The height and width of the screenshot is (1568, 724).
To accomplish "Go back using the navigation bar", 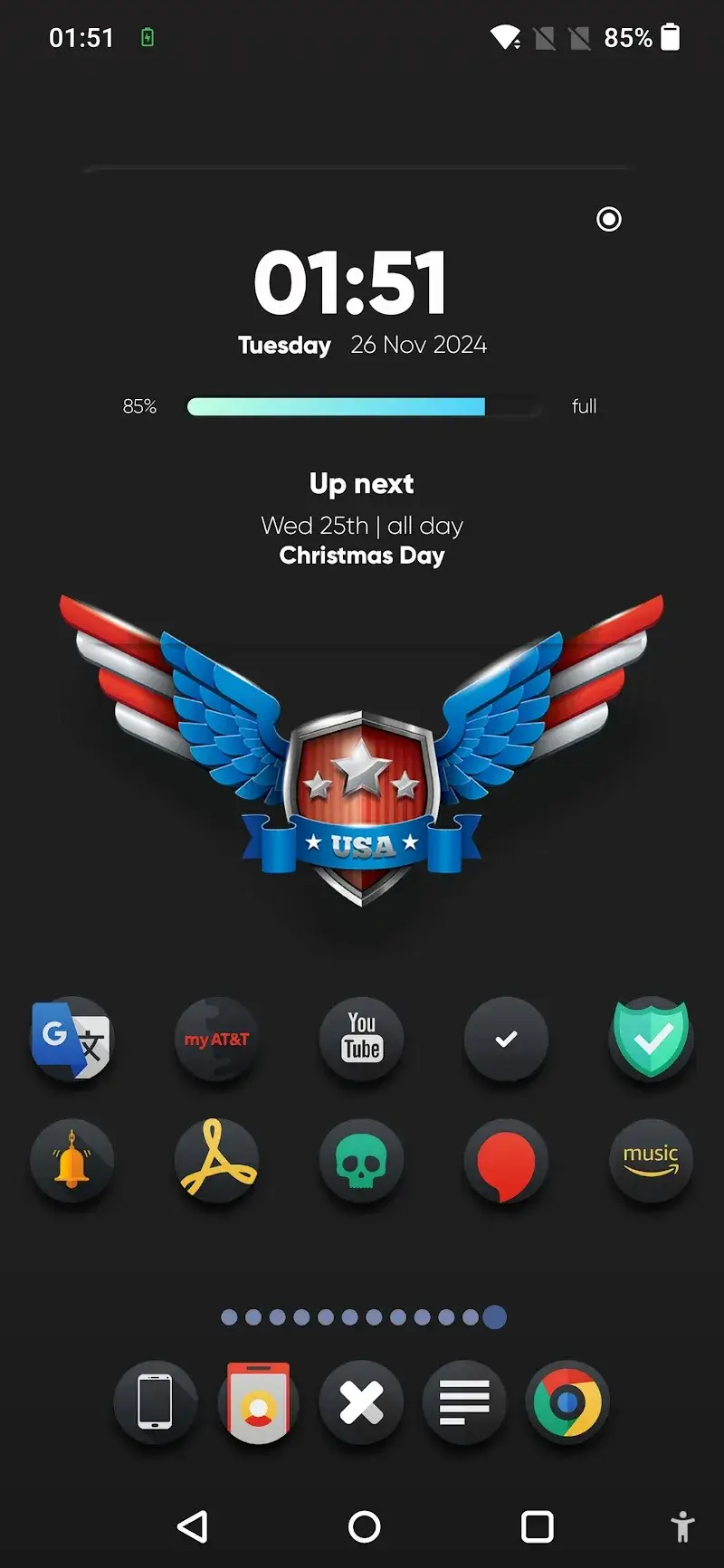I will 192,1526.
